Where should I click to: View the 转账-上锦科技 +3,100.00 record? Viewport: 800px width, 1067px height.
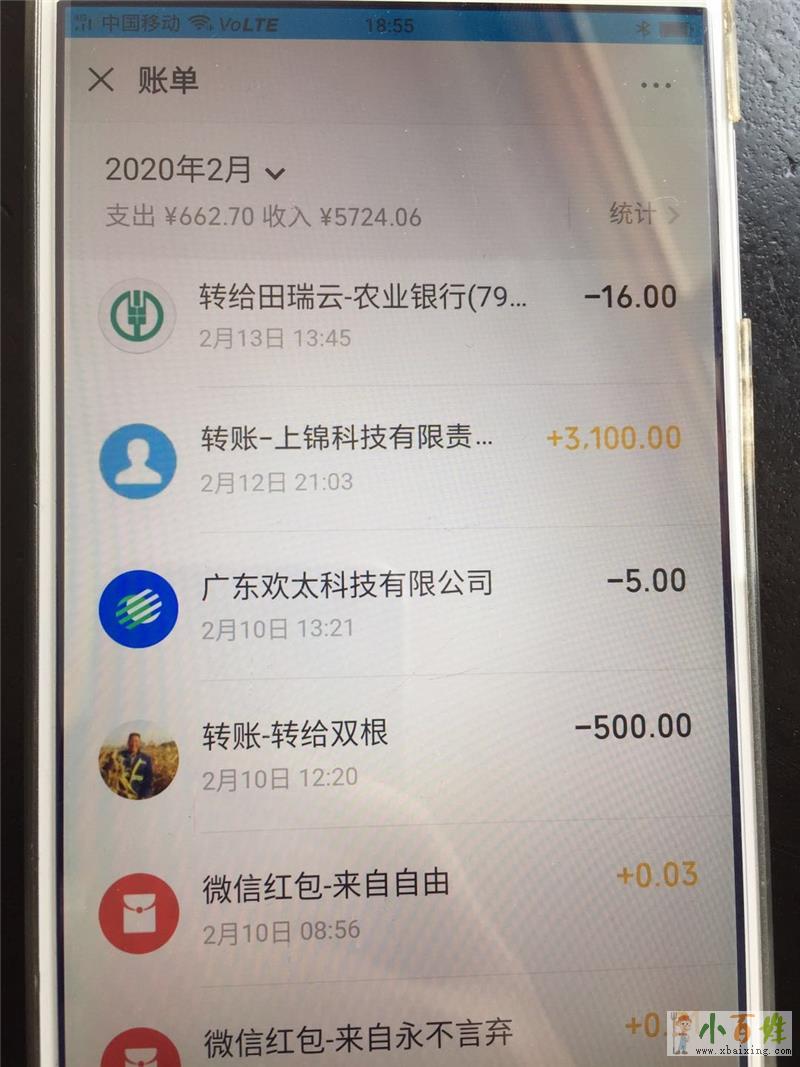[400, 456]
